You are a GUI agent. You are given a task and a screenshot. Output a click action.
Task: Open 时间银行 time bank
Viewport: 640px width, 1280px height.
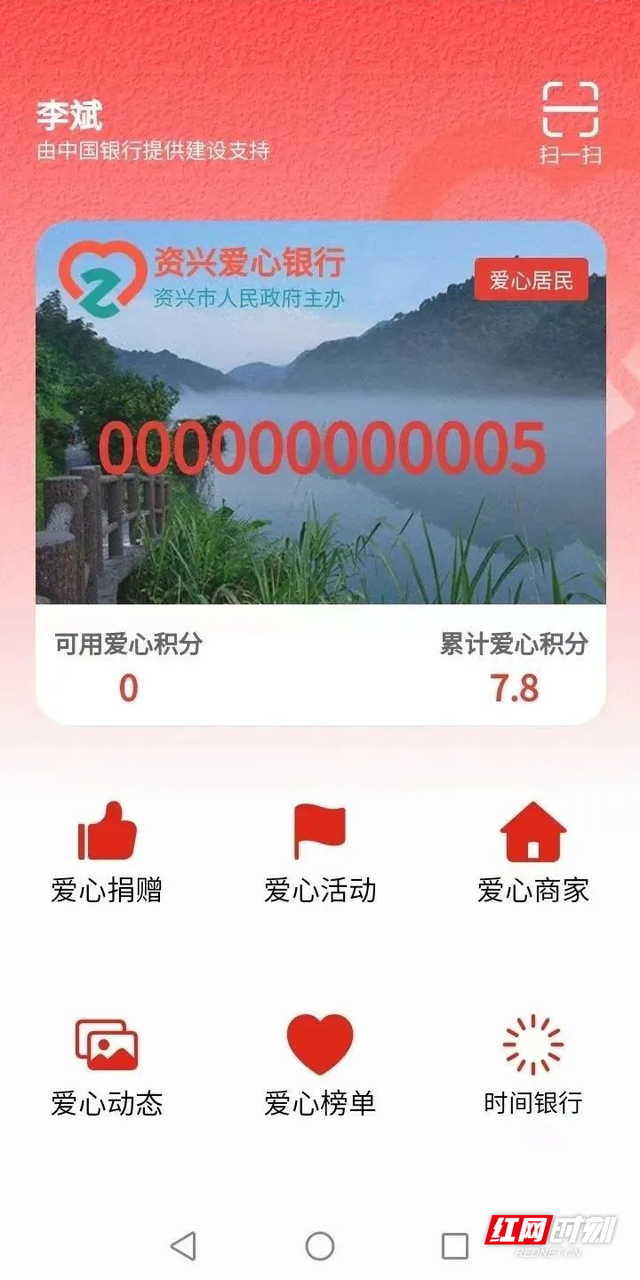pos(533,1067)
